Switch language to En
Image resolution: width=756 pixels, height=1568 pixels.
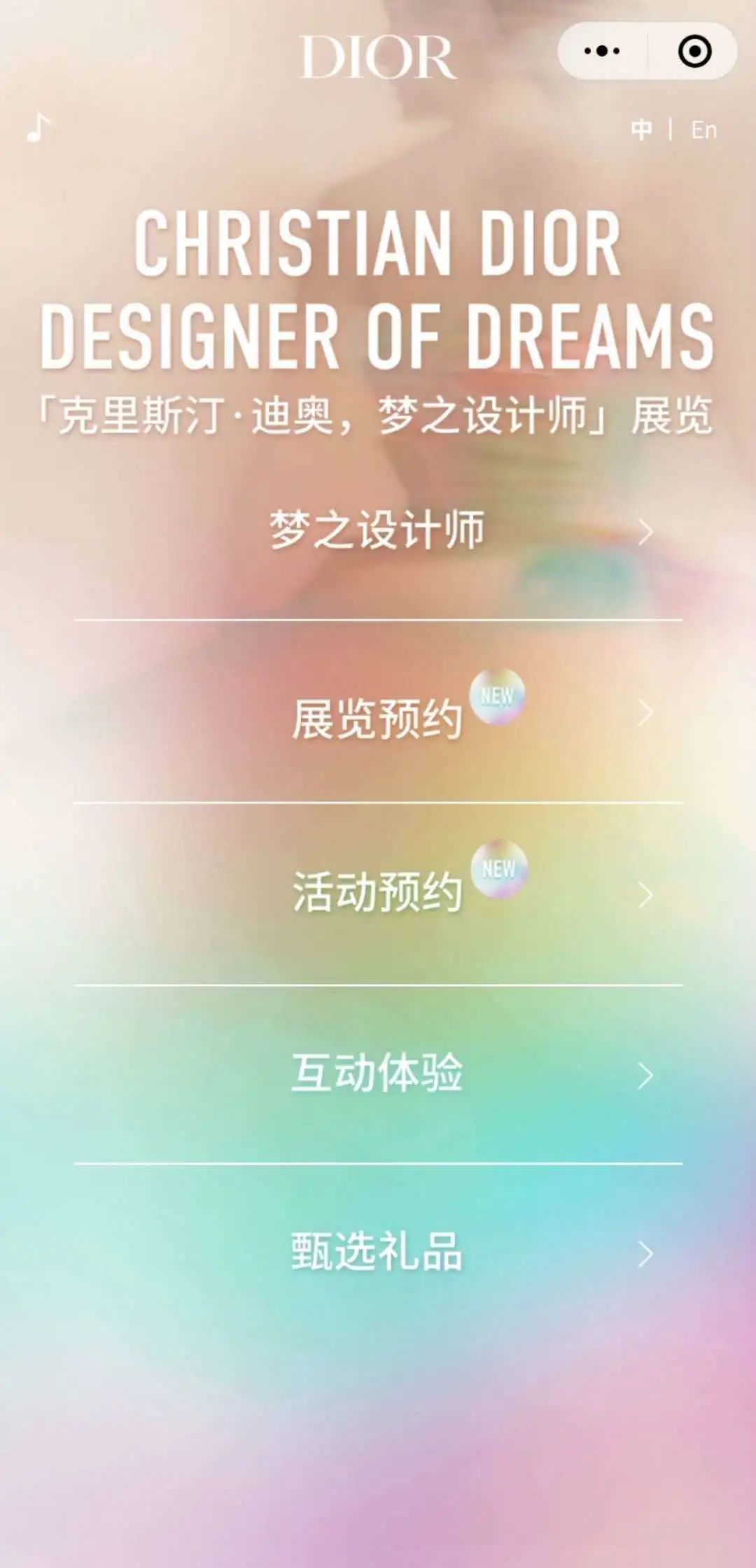(x=703, y=130)
